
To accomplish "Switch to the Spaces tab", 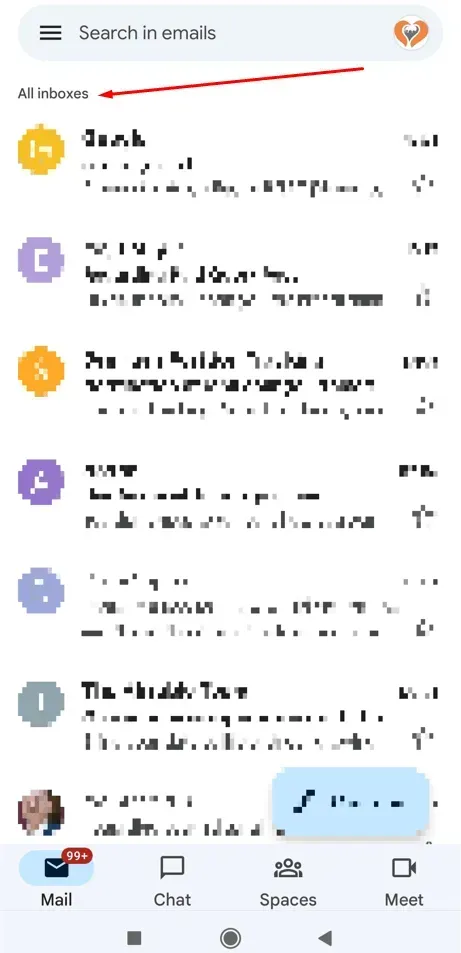I will 288,881.
